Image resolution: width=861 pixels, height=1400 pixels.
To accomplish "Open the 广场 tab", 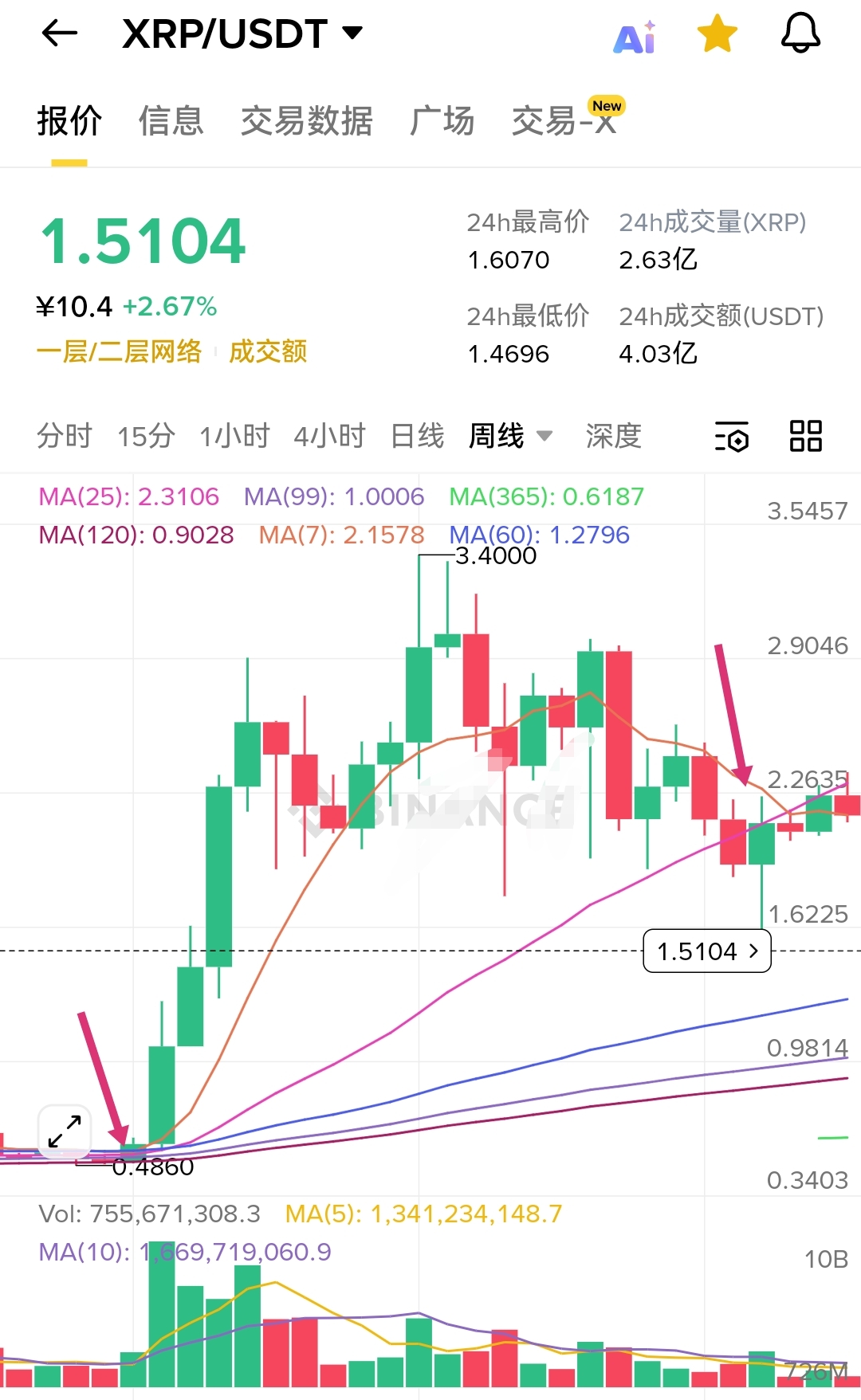I will point(442,121).
